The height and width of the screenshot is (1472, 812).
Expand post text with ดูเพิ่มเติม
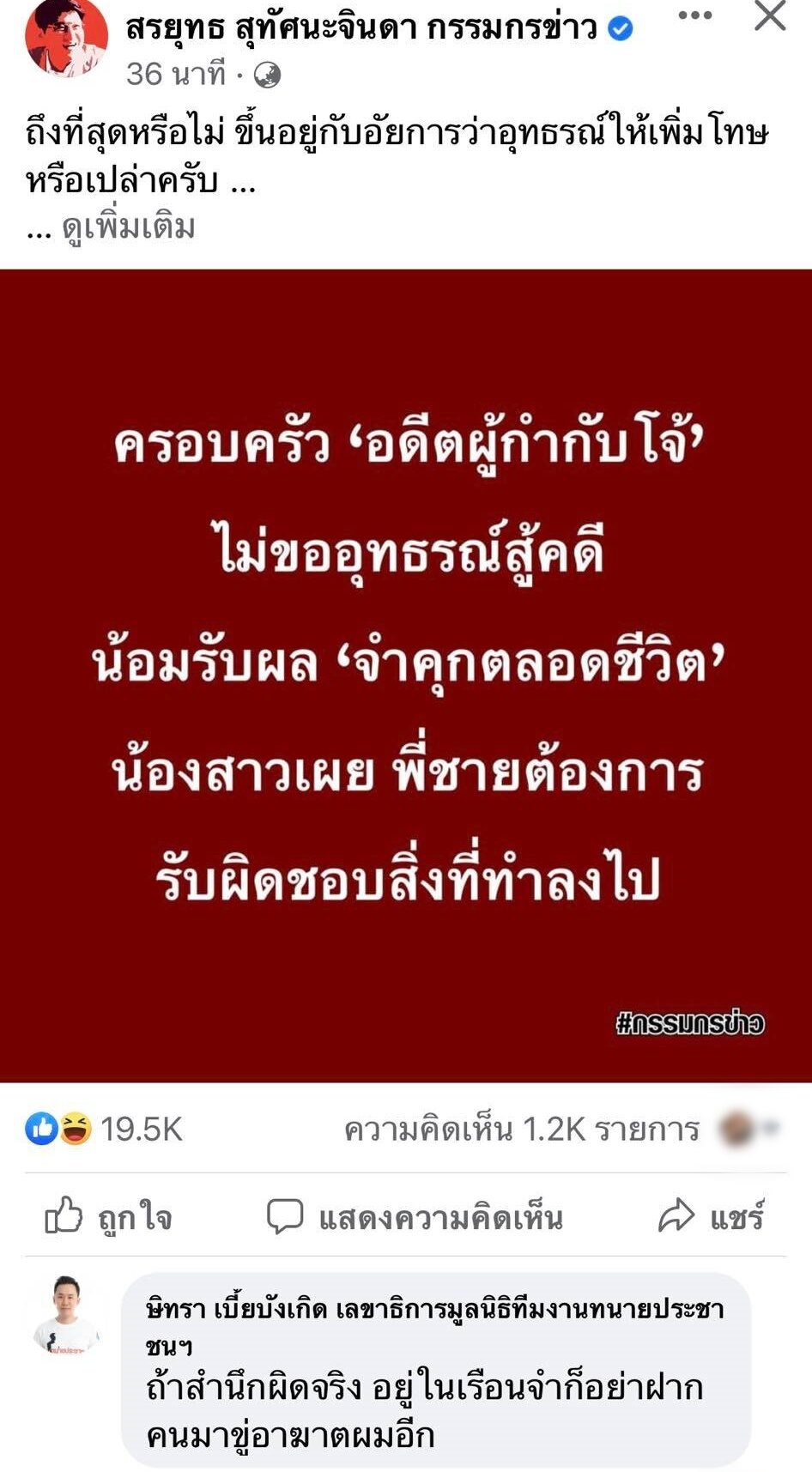pyautogui.click(x=129, y=227)
